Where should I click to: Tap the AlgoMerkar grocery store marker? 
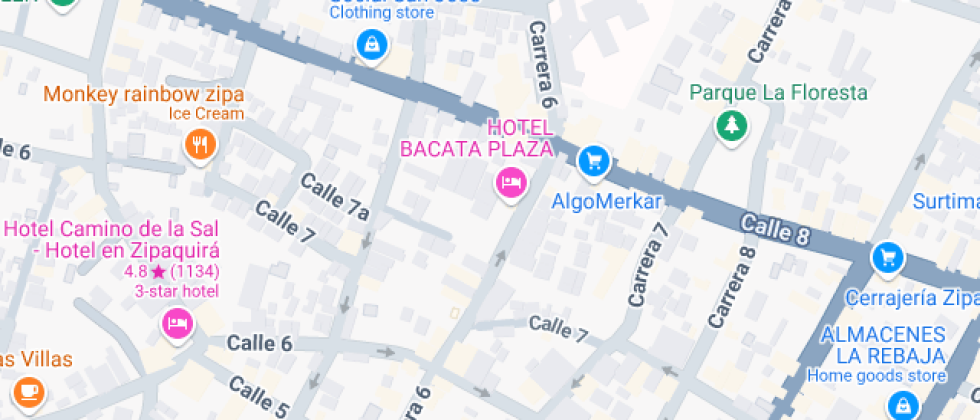point(594,160)
